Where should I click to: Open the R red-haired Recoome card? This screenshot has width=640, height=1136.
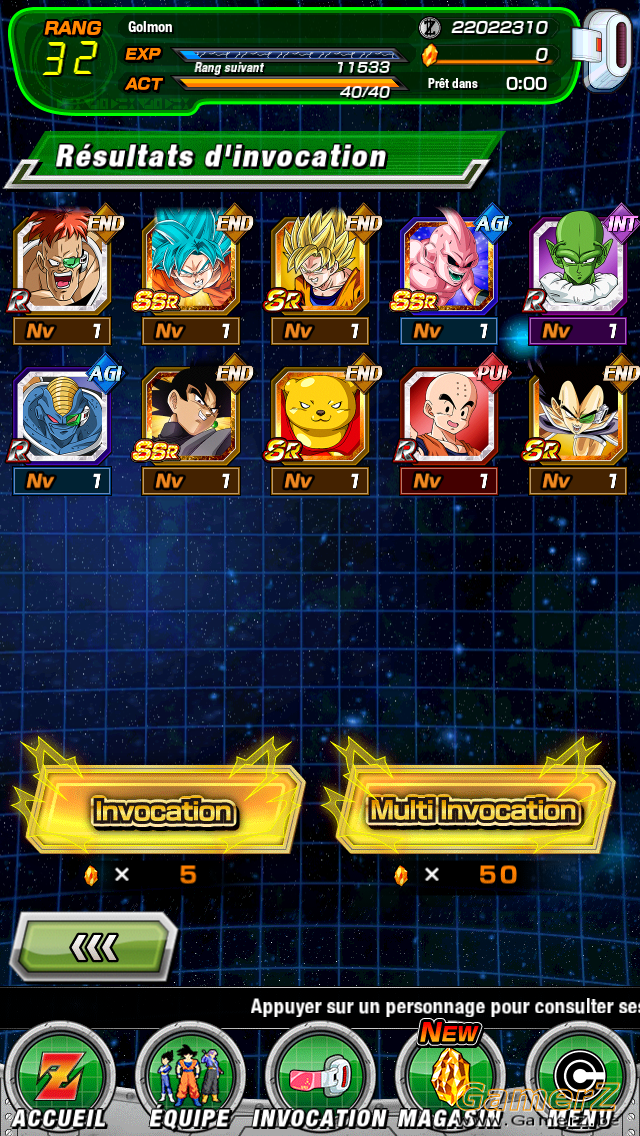[62, 267]
